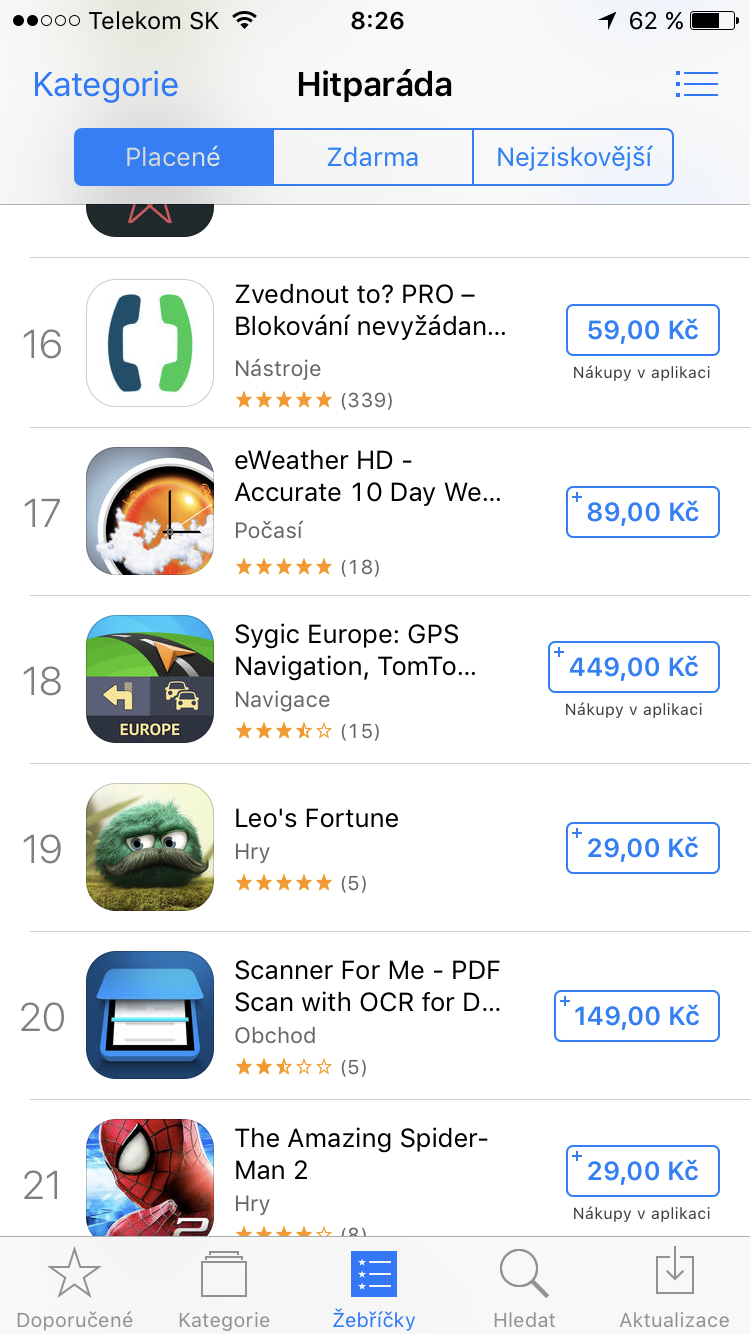The height and width of the screenshot is (1334, 750).
Task: Open the list view icon top right
Action: pyautogui.click(x=697, y=84)
